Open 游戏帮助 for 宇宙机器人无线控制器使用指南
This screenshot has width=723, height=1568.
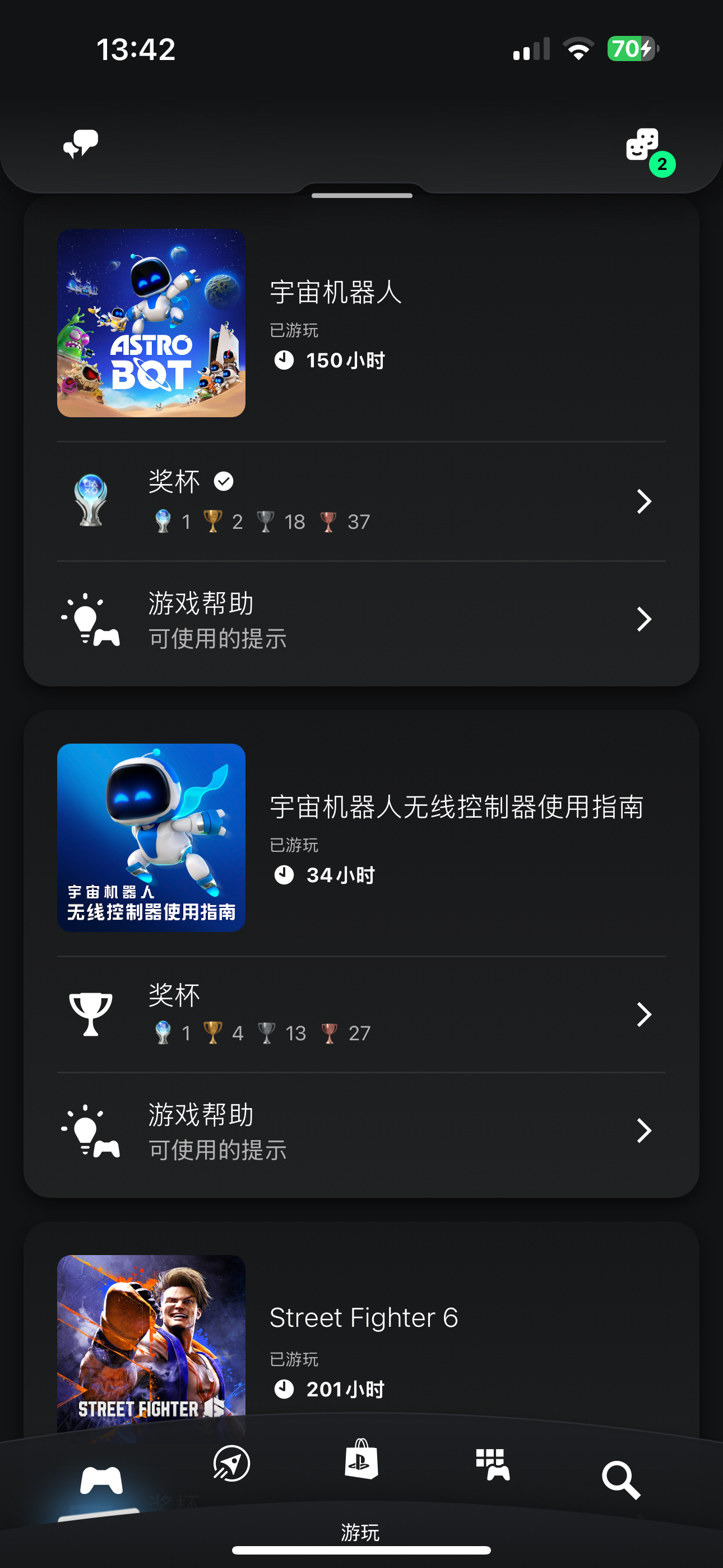[x=361, y=1131]
